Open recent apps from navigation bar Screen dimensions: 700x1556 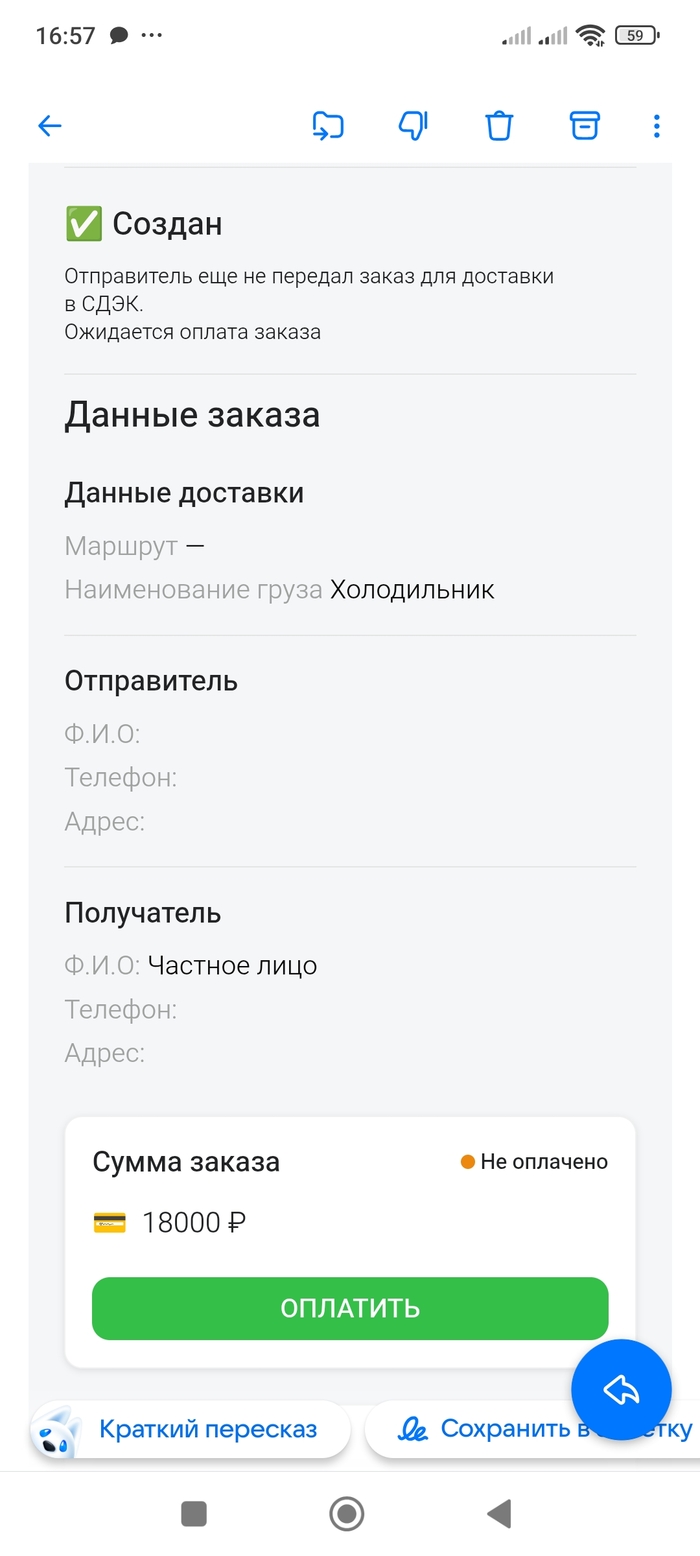click(x=194, y=1514)
